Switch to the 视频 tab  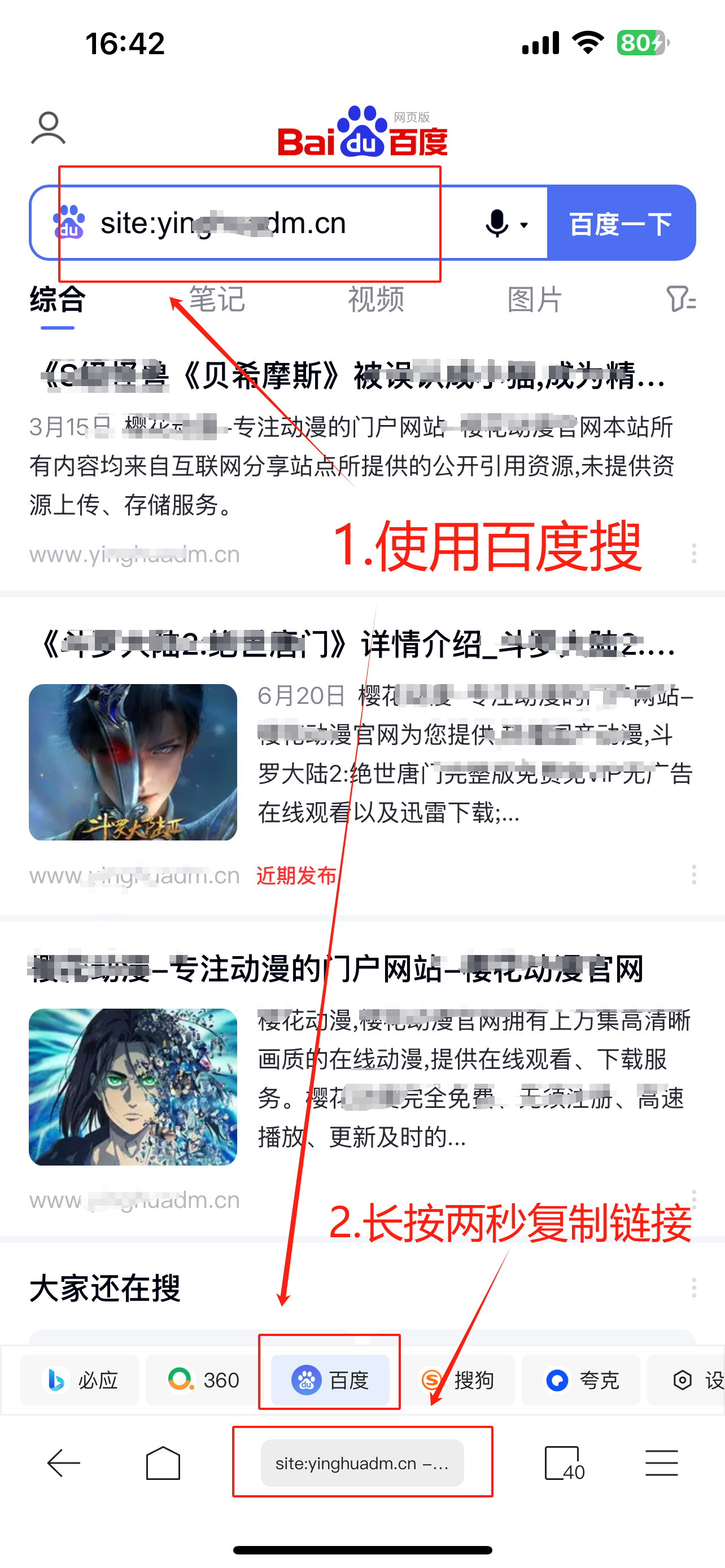point(375,300)
